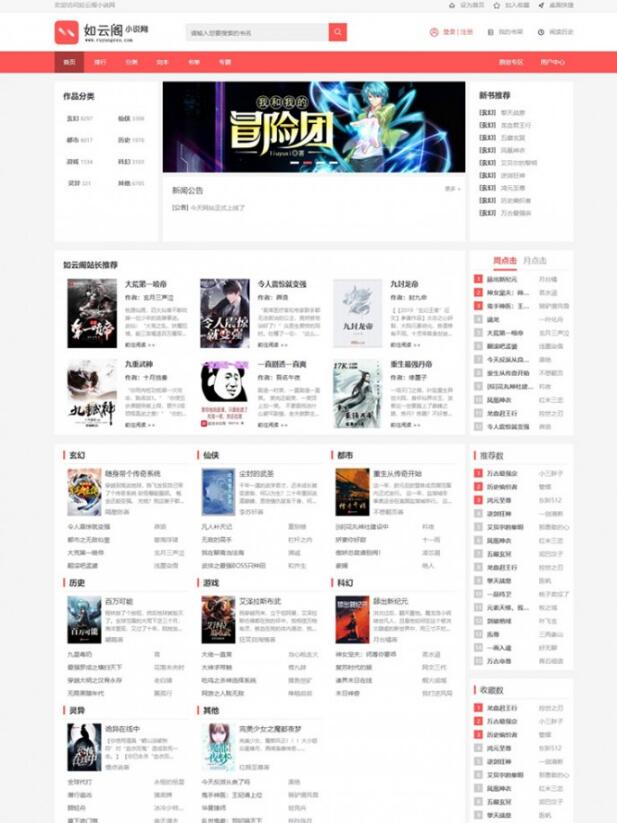
Task: Switch to 排行 ranking tab
Action: pyautogui.click(x=100, y=62)
